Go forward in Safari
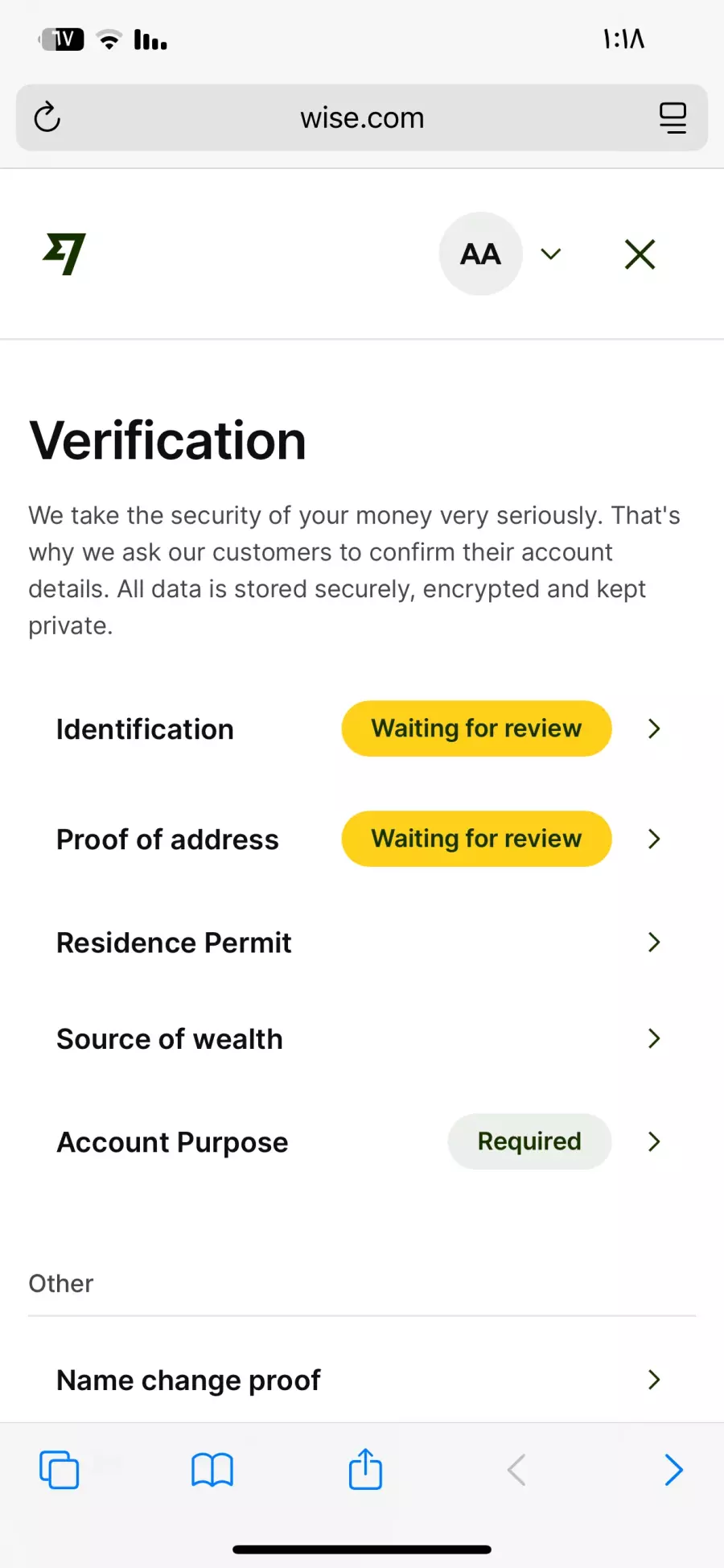Image resolution: width=724 pixels, height=1568 pixels. tap(673, 1470)
